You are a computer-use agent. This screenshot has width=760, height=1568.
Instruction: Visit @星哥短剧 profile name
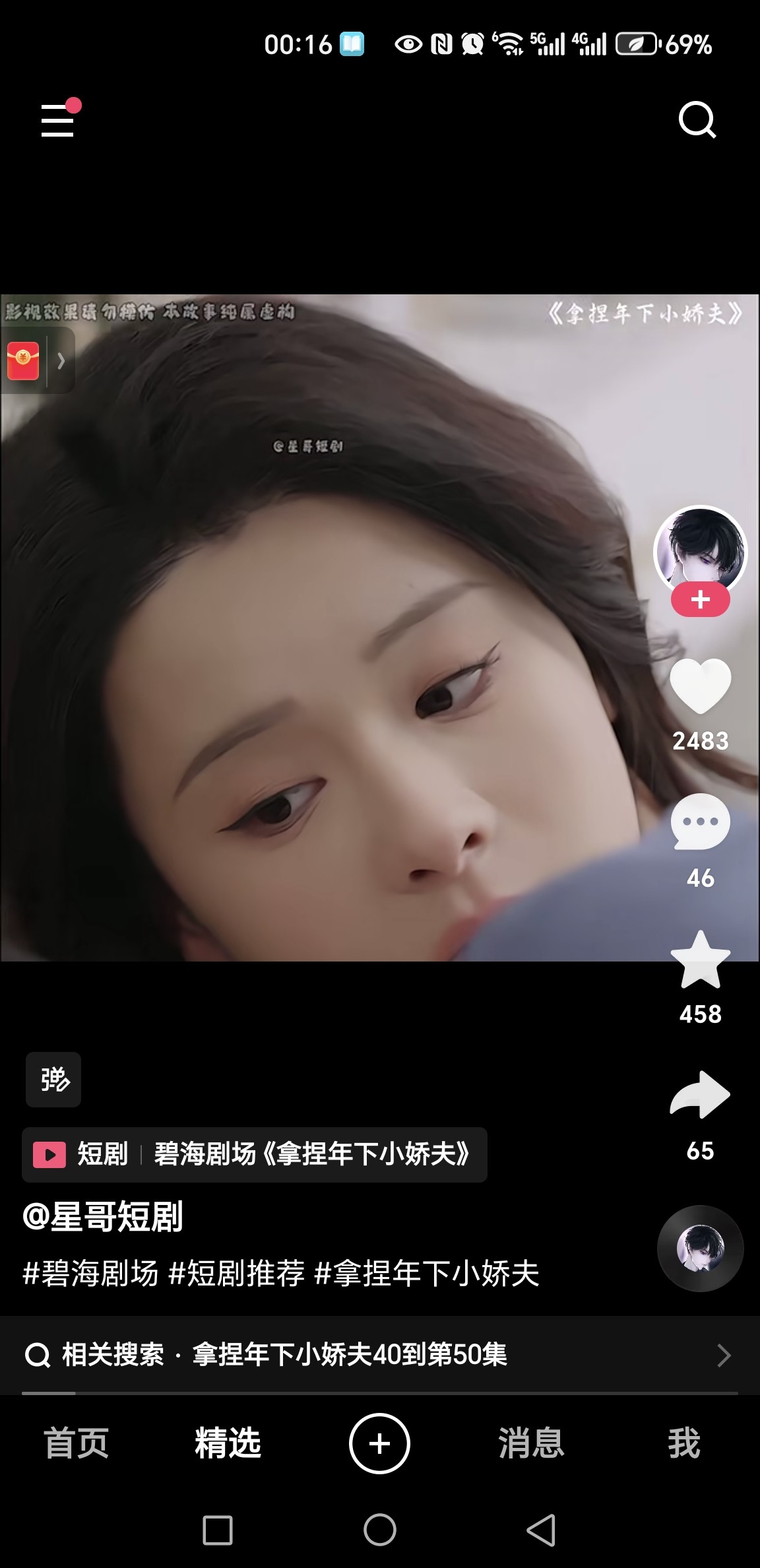tap(103, 1216)
